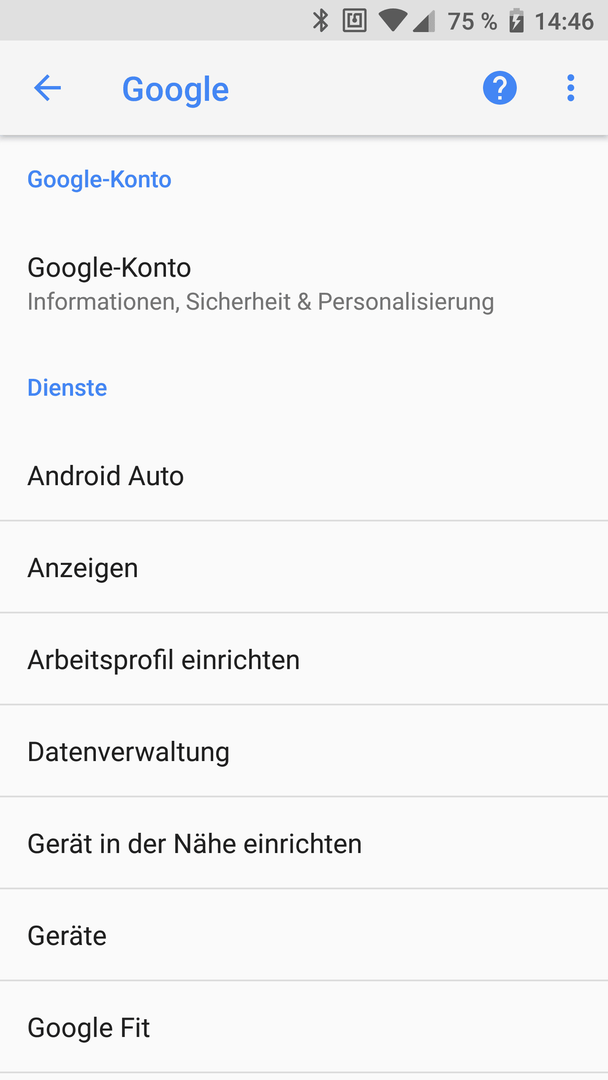Open the help question mark icon

pyautogui.click(x=499, y=88)
